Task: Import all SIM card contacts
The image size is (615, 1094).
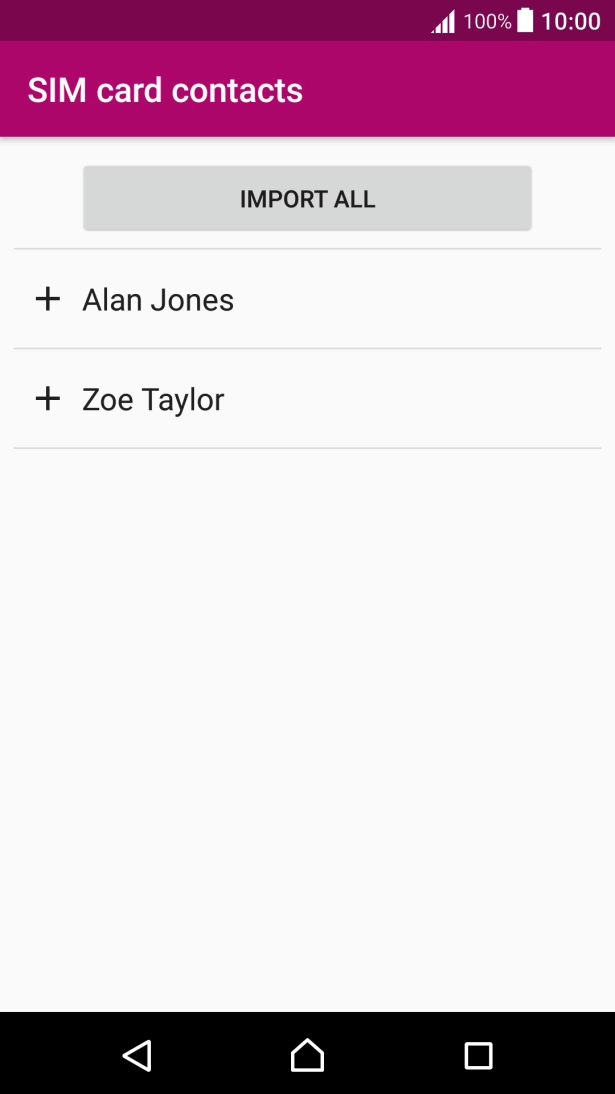Action: 307,199
